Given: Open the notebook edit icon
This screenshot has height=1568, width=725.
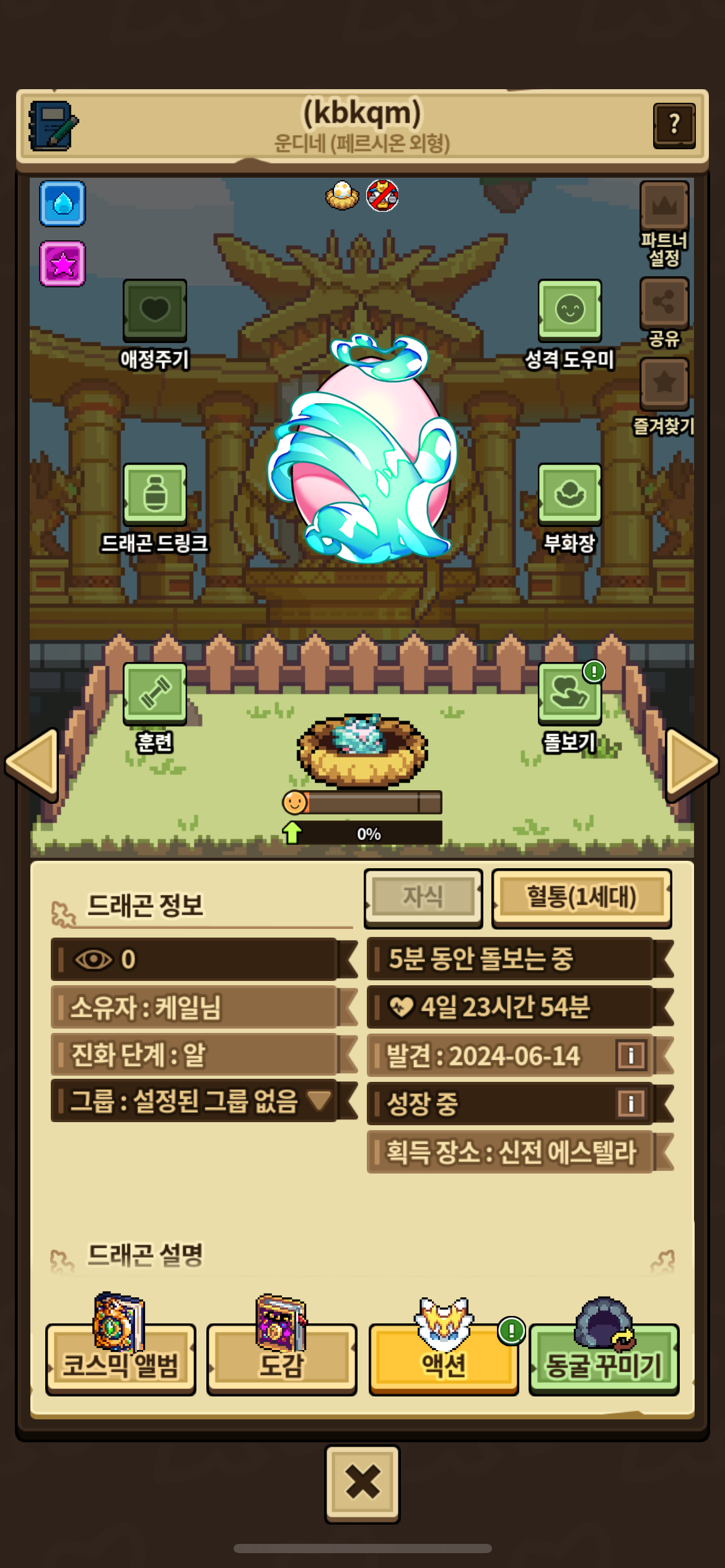Looking at the screenshot, I should point(53,126).
